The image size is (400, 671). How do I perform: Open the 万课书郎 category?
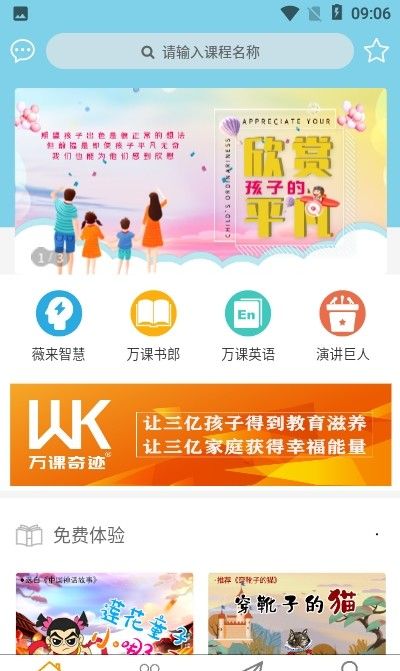click(x=153, y=326)
